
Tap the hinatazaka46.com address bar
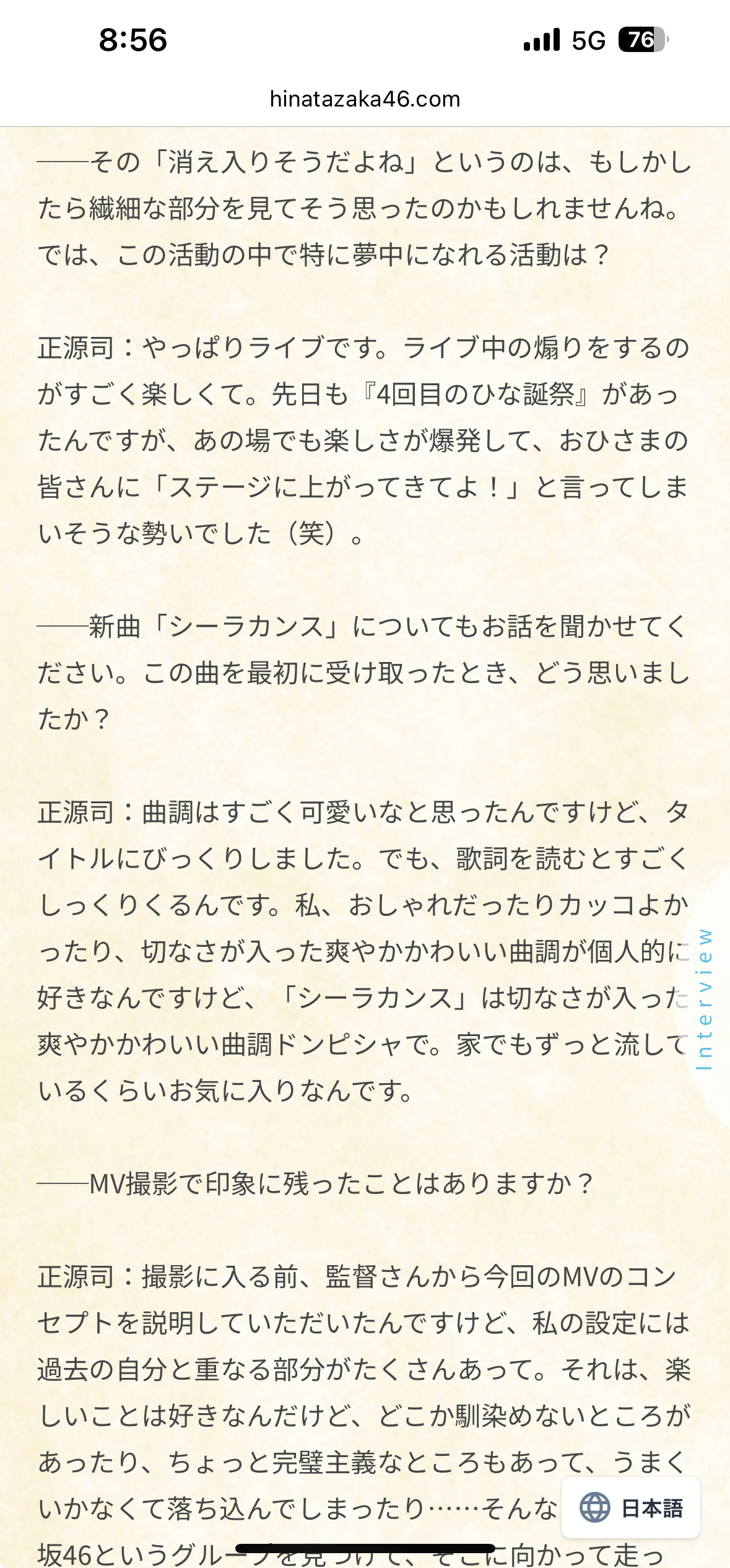click(x=365, y=99)
